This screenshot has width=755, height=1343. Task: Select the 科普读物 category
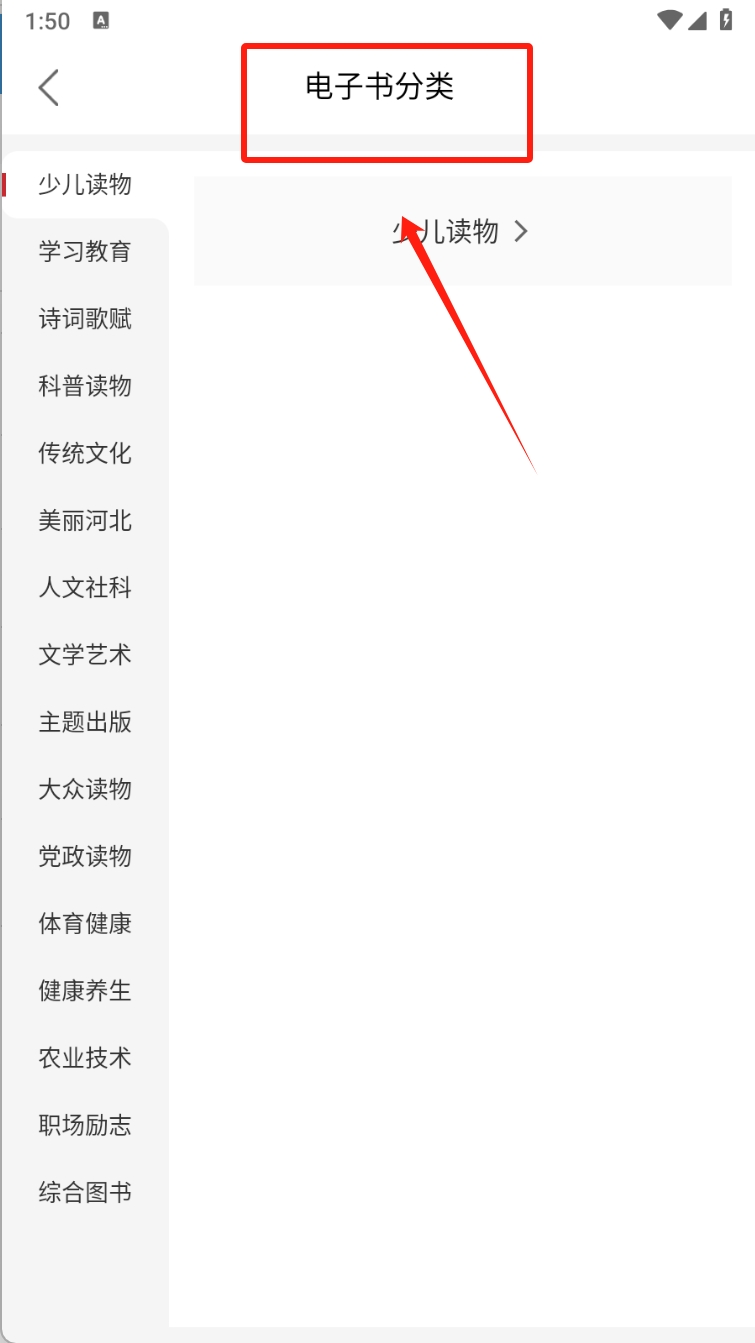(x=85, y=386)
